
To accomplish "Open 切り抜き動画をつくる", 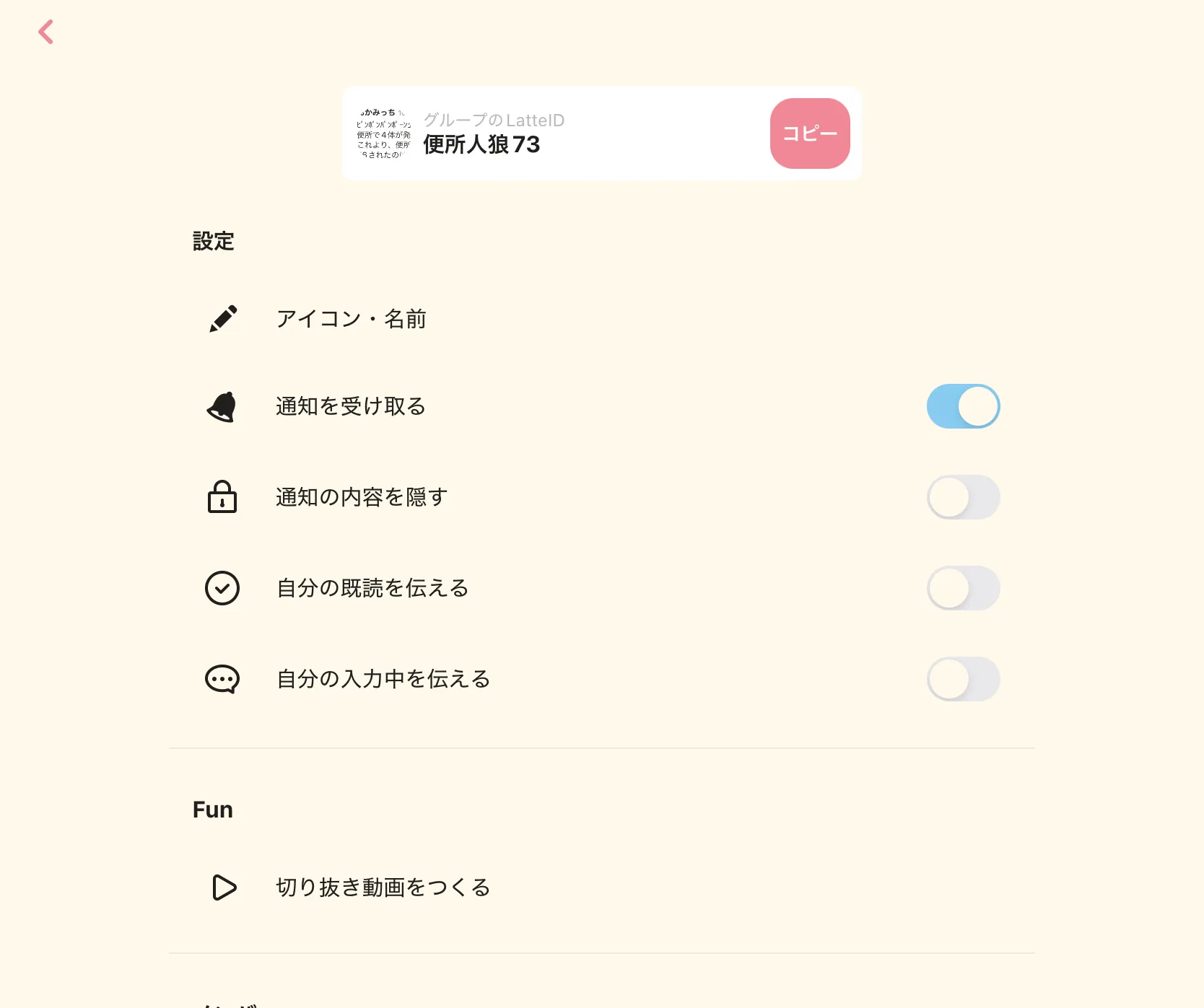I will point(602,887).
